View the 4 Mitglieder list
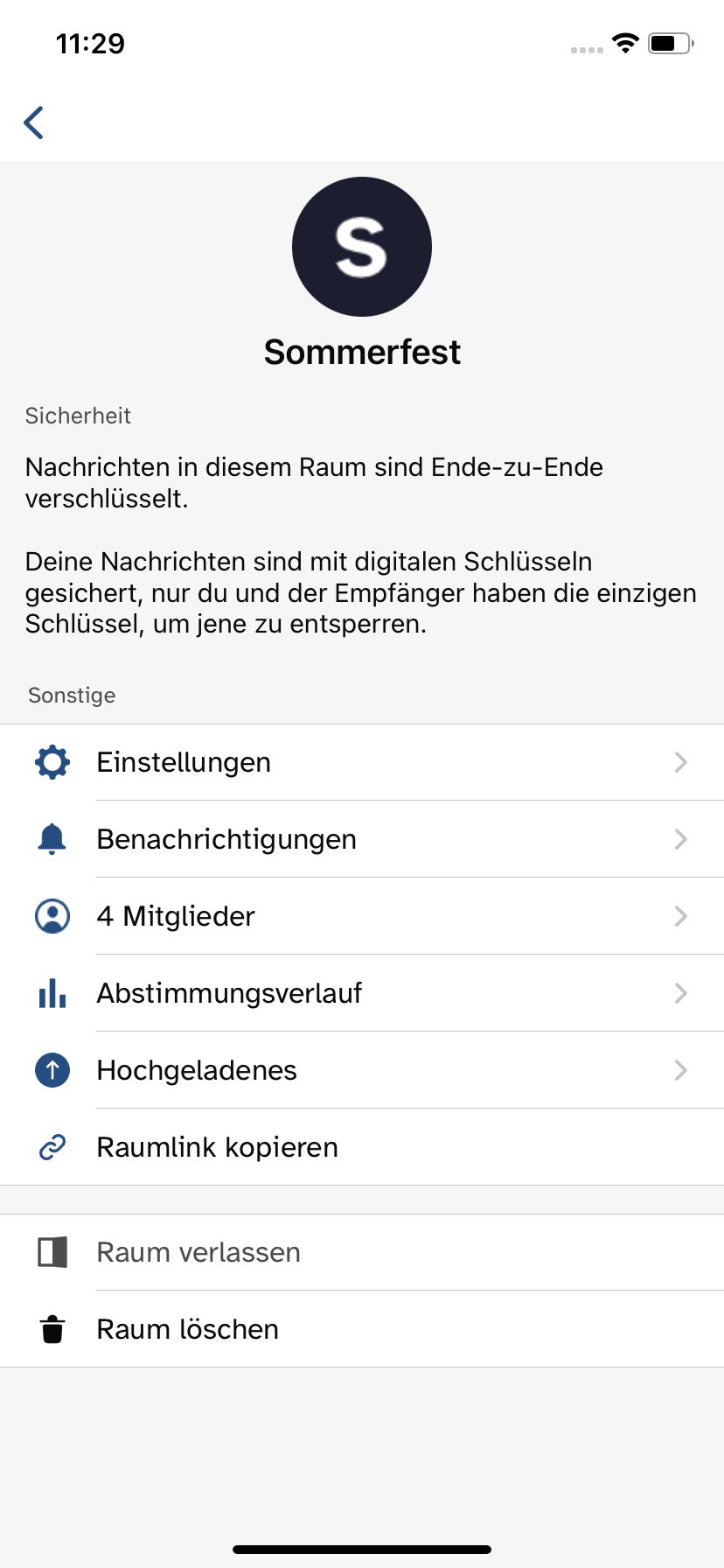Image resolution: width=724 pixels, height=1568 pixels. pyautogui.click(x=362, y=916)
